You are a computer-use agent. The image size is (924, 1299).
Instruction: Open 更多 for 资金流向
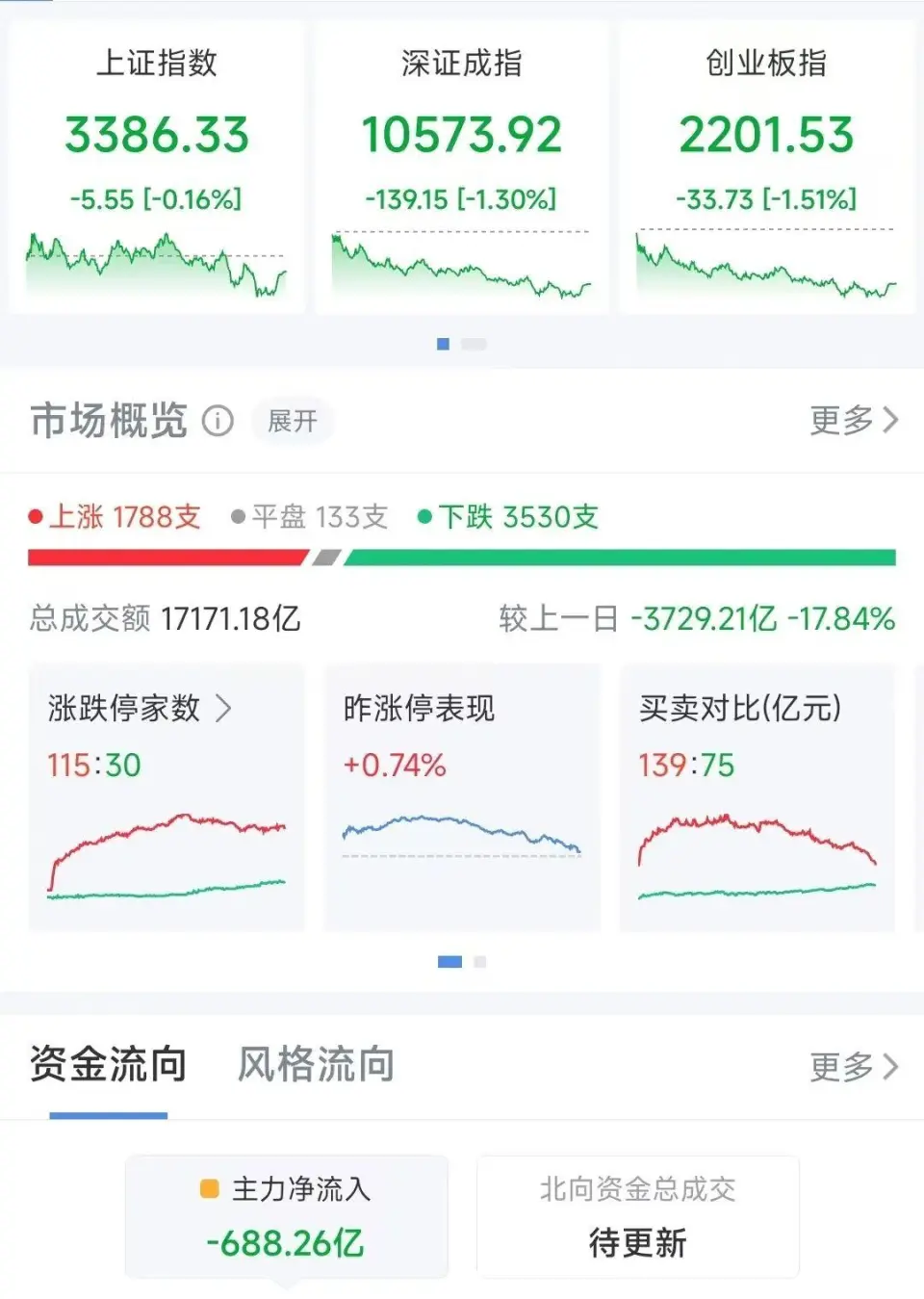(853, 1066)
